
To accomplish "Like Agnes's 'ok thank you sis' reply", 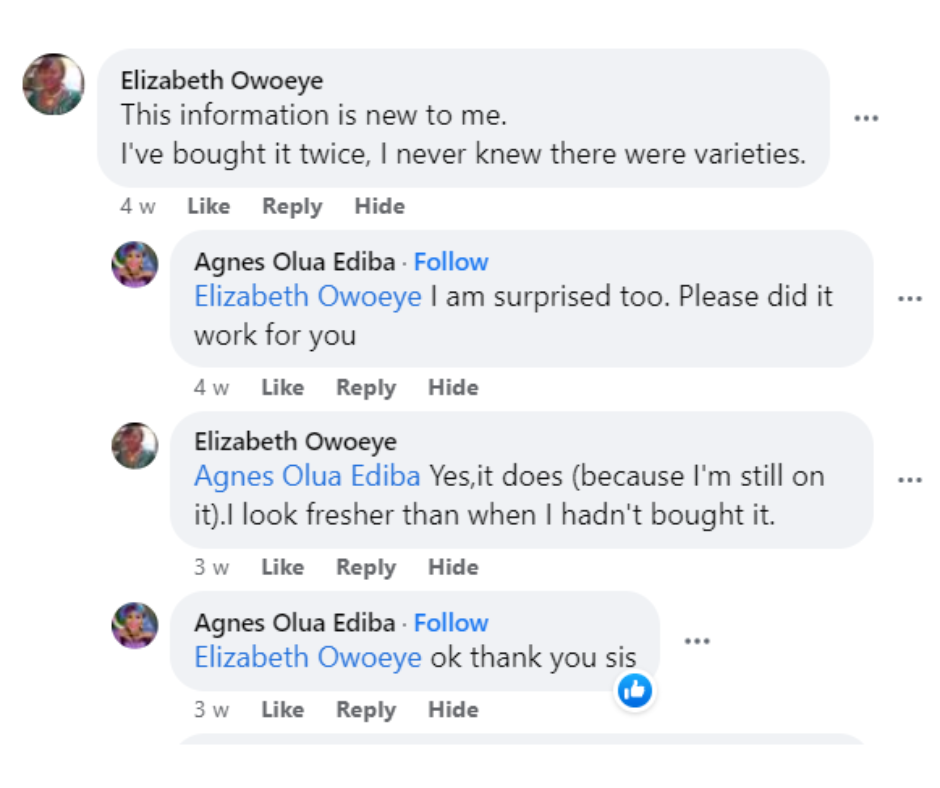I will pos(282,710).
